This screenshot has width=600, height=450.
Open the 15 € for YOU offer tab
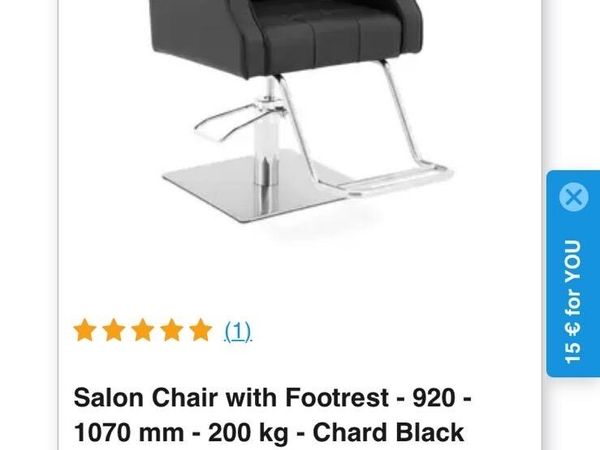coord(573,300)
